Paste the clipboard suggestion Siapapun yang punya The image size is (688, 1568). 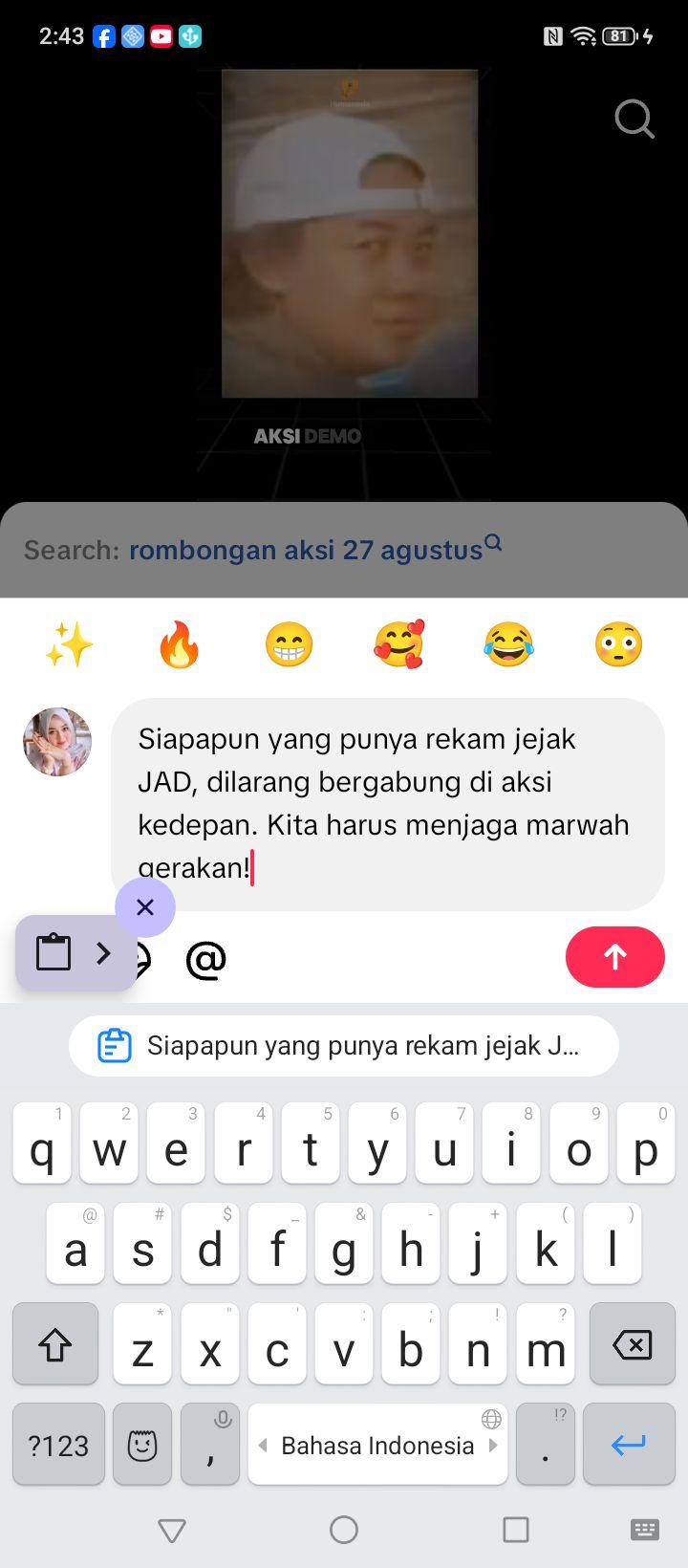[x=344, y=1045]
